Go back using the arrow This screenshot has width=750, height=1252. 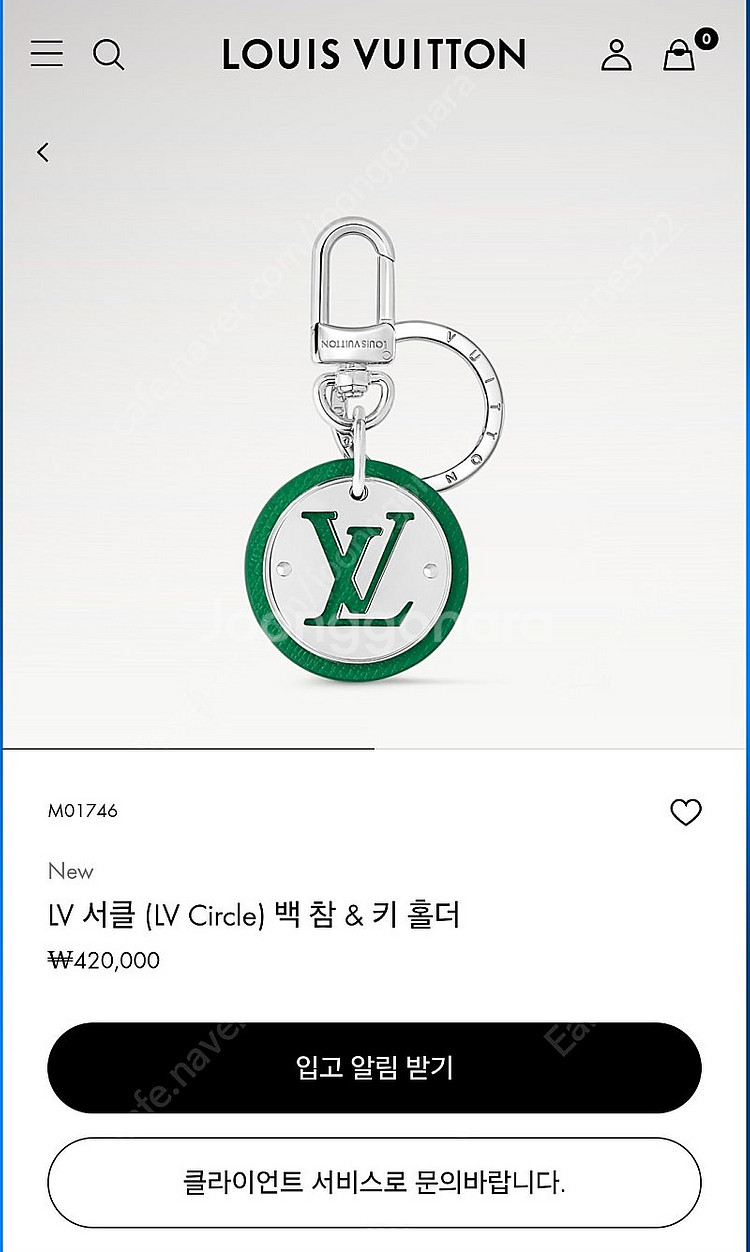click(43, 152)
